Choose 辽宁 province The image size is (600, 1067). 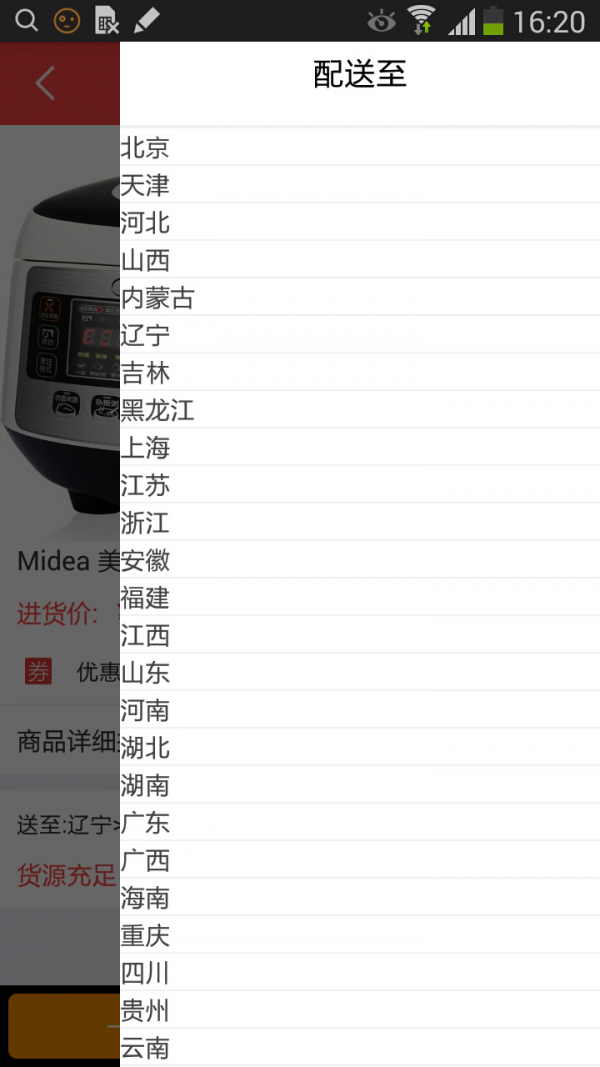360,334
